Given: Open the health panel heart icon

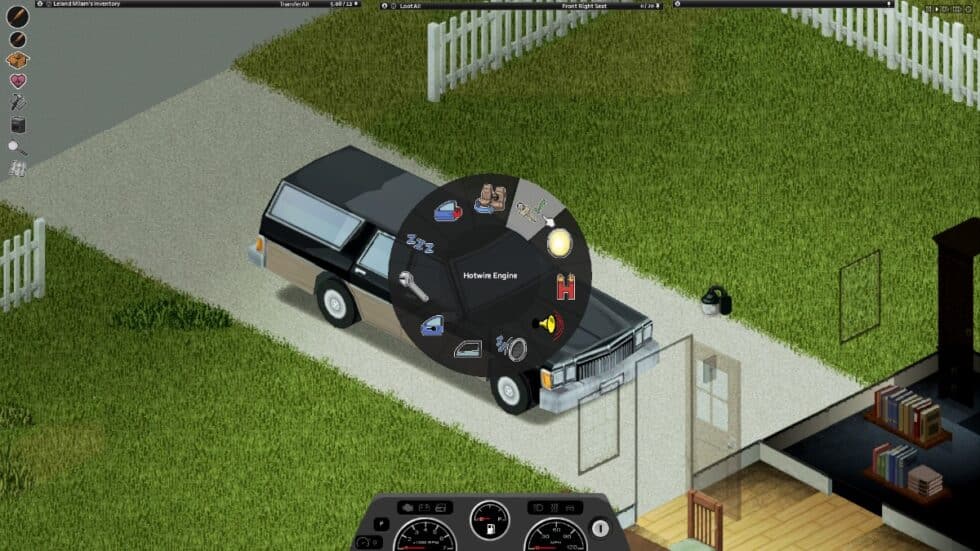Looking at the screenshot, I should [17, 81].
